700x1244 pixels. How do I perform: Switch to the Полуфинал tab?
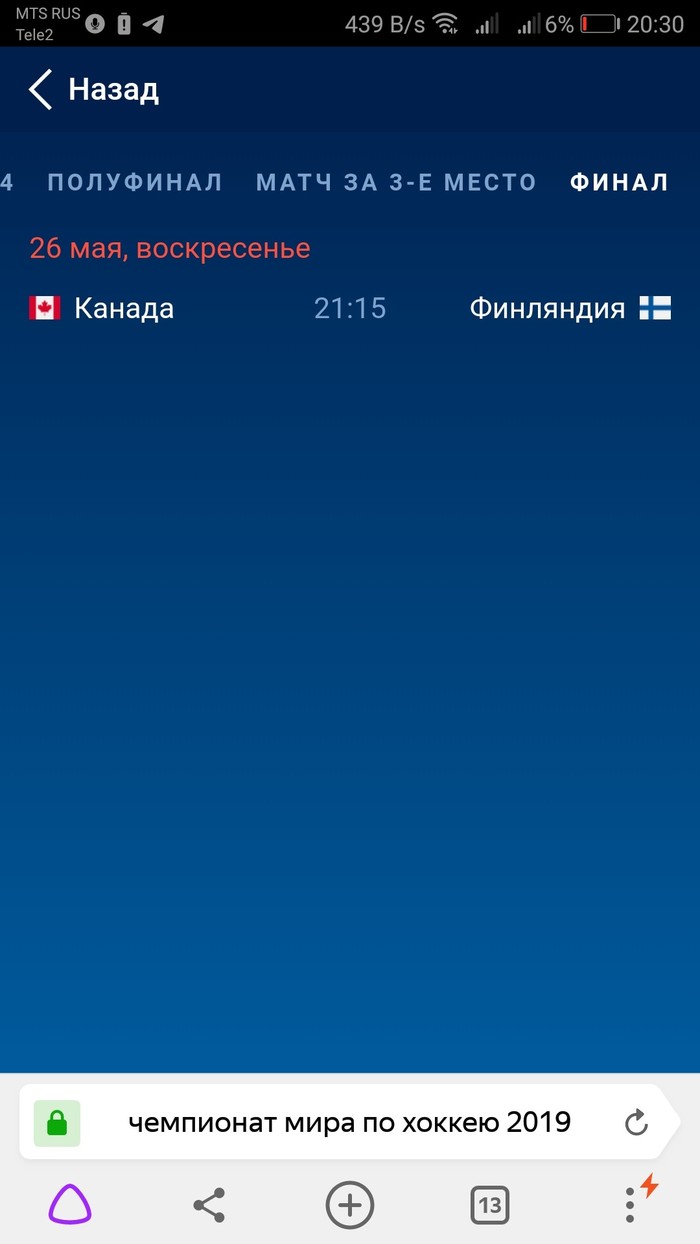click(135, 182)
